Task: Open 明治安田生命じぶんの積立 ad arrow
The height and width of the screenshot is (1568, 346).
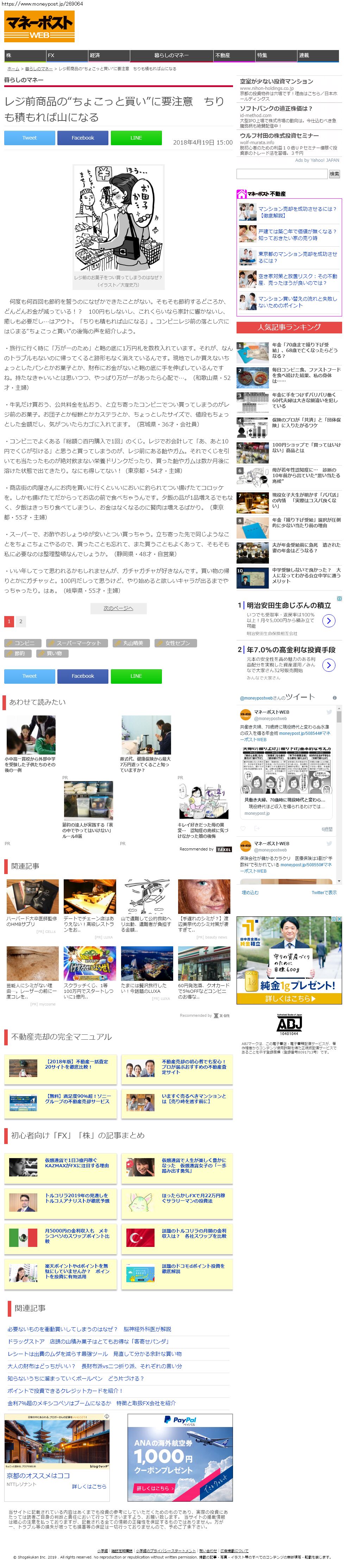Action: [x=328, y=620]
